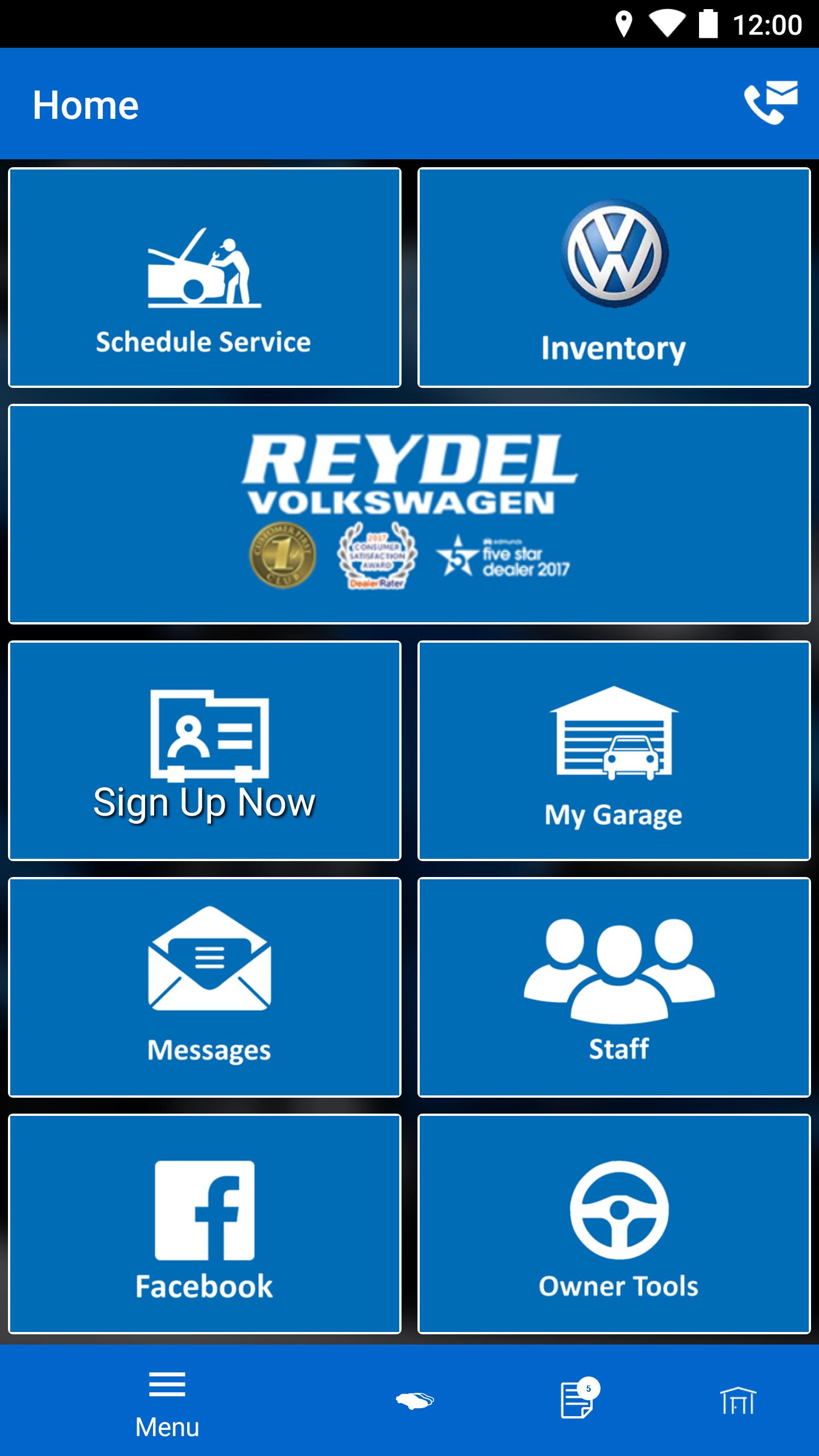
Task: Open the phone and mail contact icon
Action: pyautogui.click(x=771, y=103)
